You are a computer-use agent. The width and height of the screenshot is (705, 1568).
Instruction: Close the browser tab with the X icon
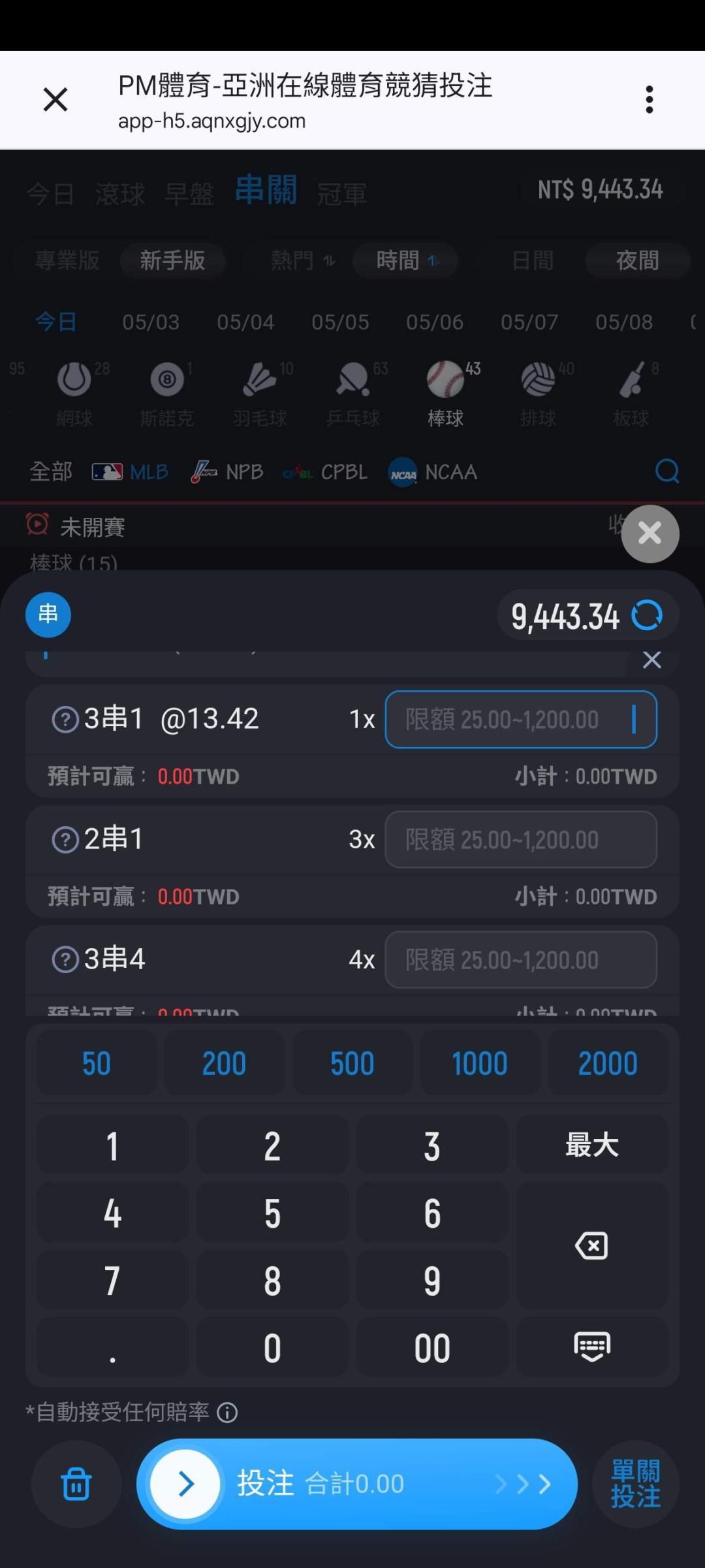[x=55, y=100]
